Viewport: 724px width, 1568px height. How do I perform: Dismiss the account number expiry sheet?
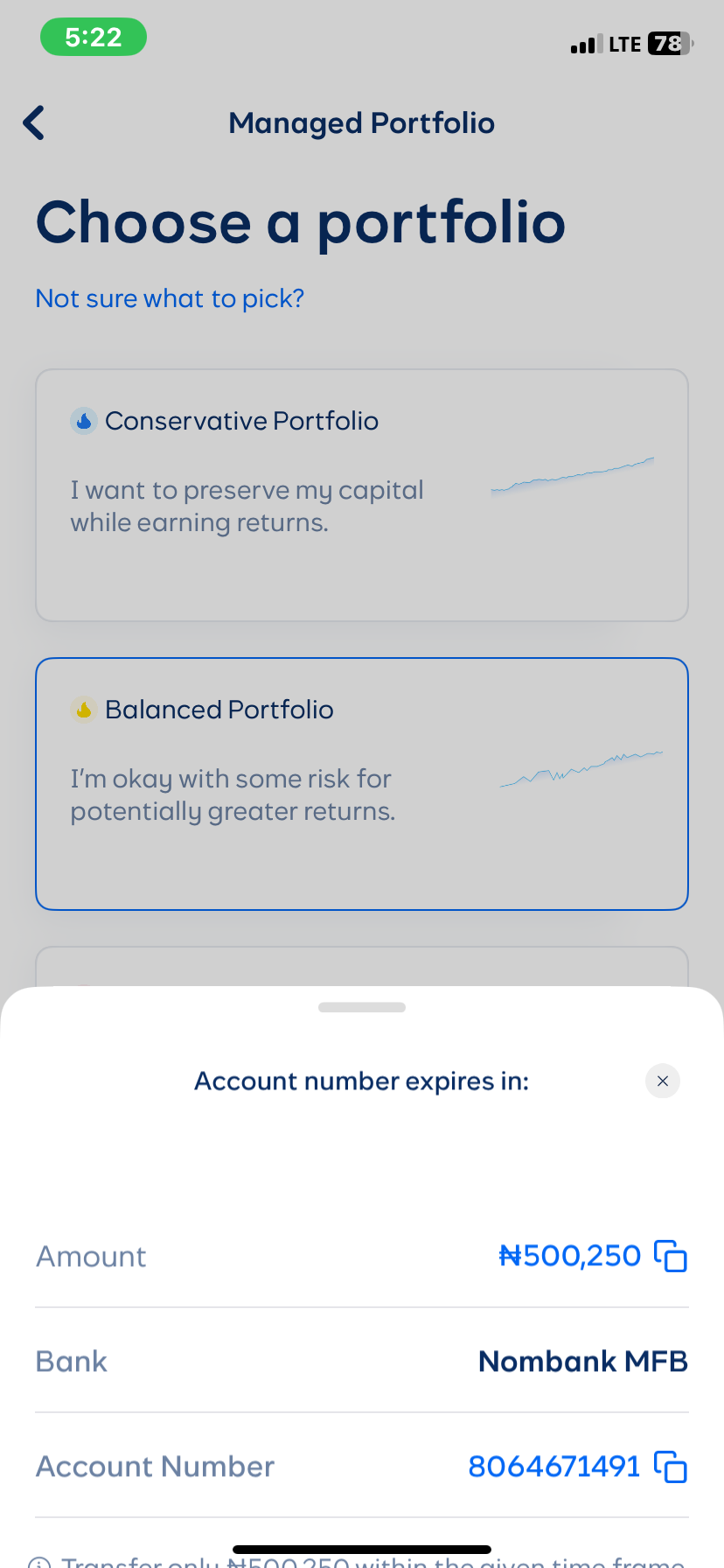[x=662, y=1081]
